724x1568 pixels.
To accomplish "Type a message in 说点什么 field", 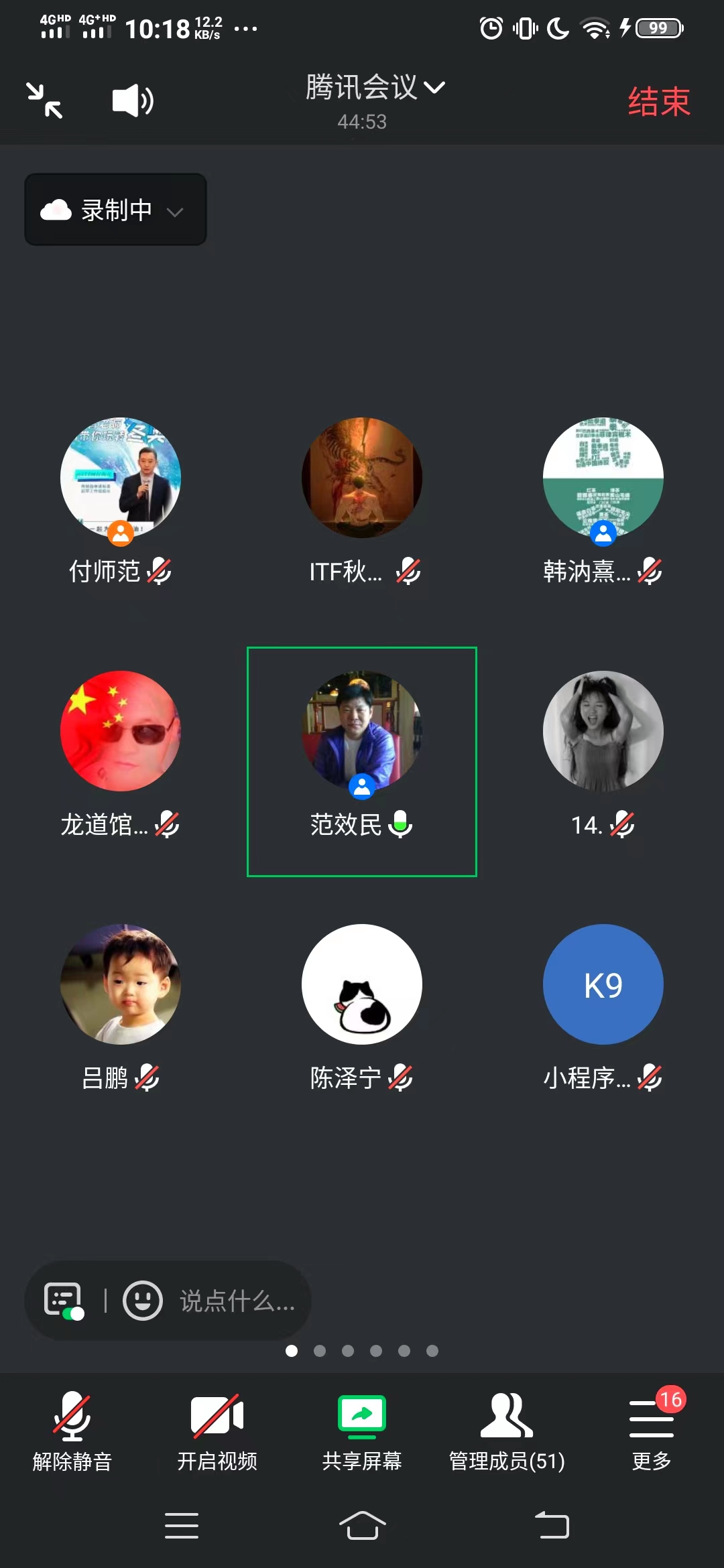I will tap(237, 1301).
